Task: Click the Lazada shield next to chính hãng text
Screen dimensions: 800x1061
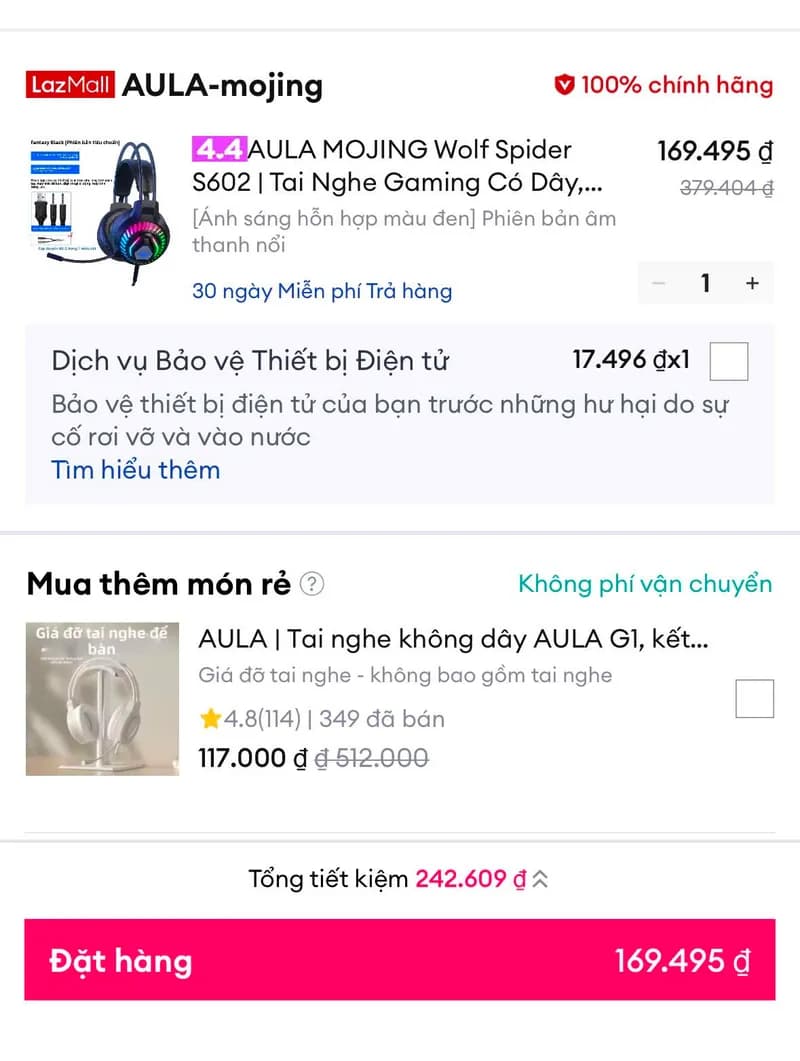Action: tap(567, 86)
